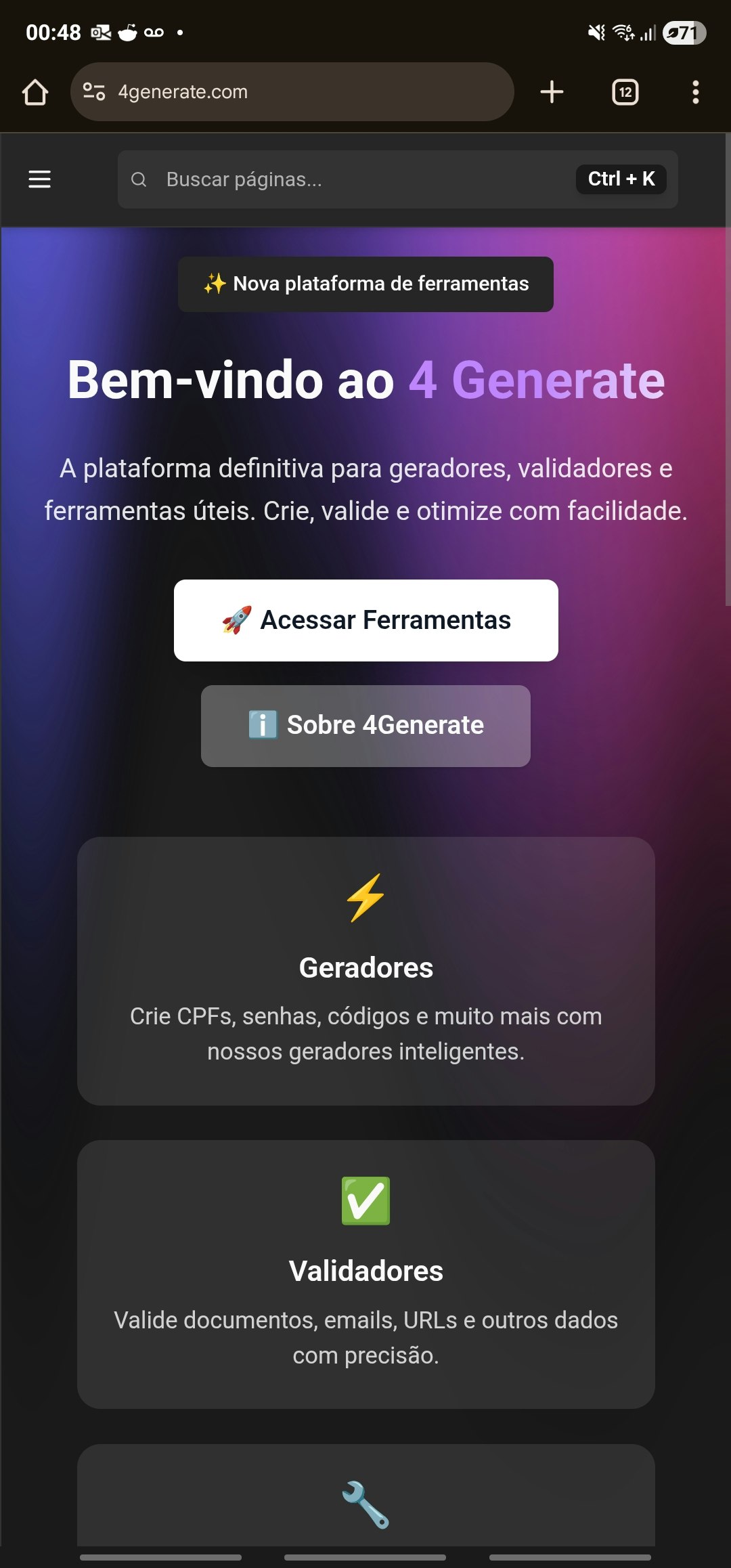Tap the Acessar Ferramentas button
The height and width of the screenshot is (1568, 731).
click(365, 620)
